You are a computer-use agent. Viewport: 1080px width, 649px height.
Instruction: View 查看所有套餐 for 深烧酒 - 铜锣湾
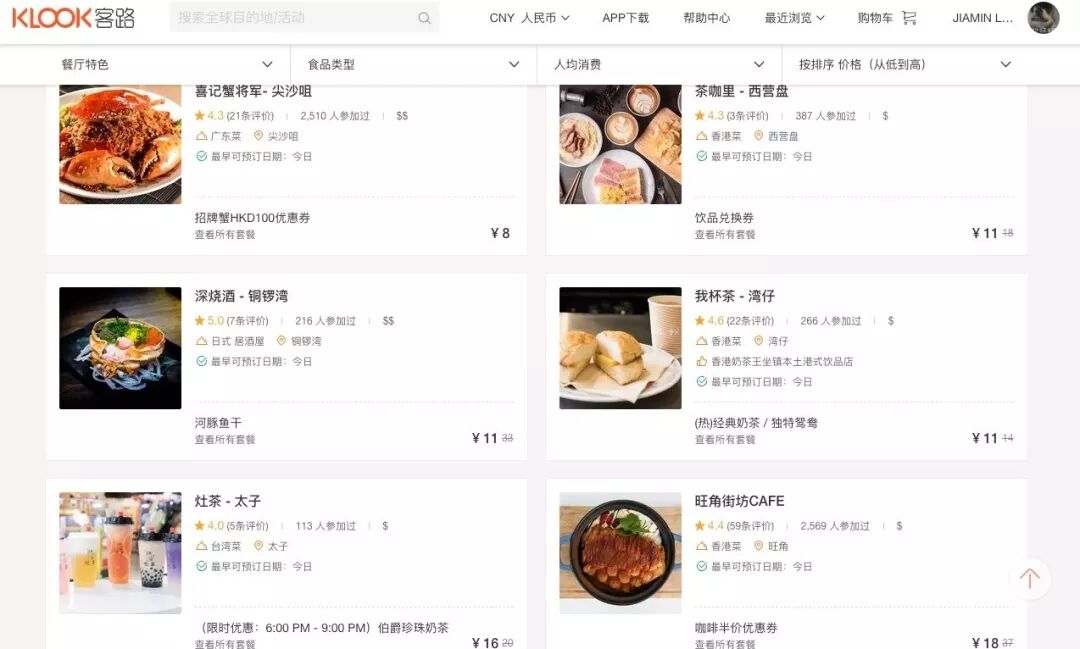[x=225, y=439]
